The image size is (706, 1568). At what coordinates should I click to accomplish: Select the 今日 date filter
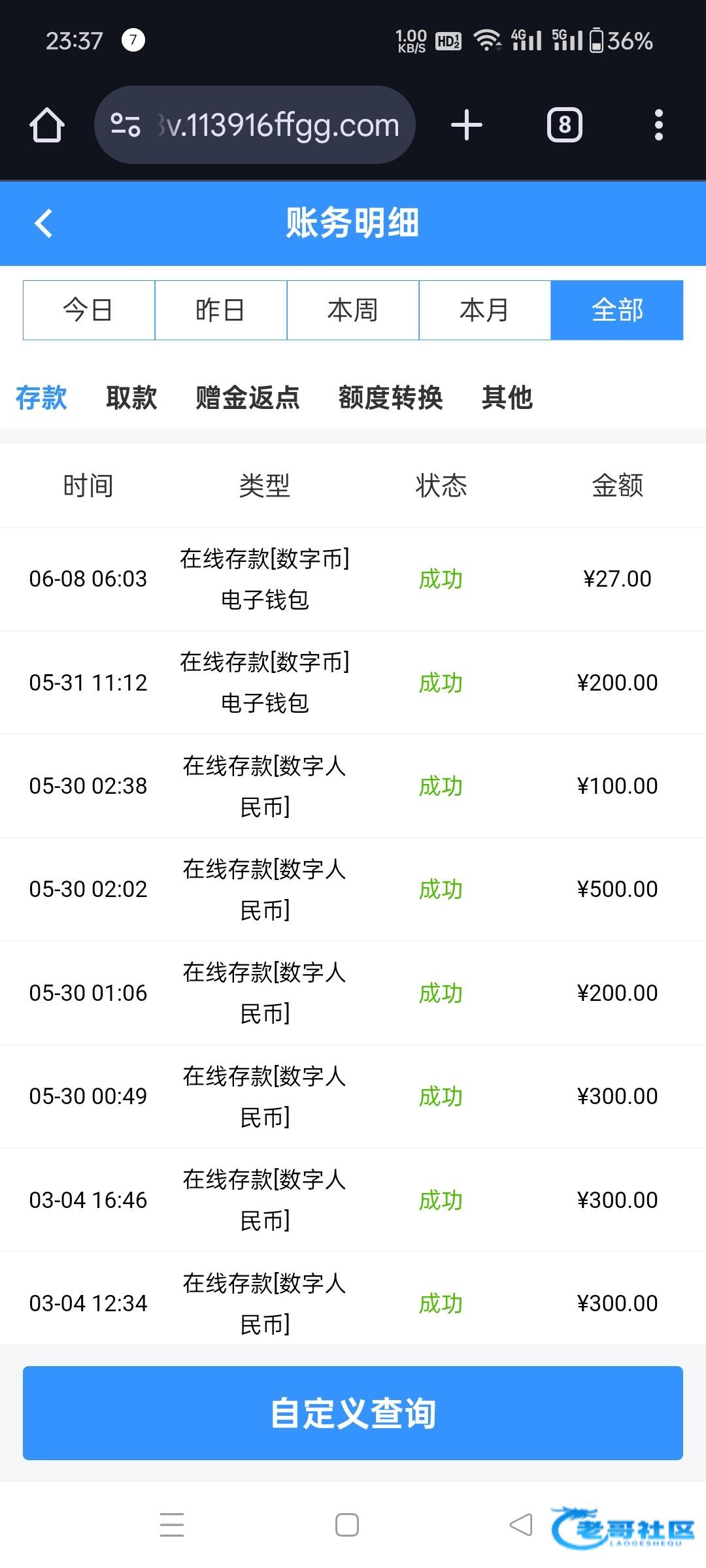point(89,310)
